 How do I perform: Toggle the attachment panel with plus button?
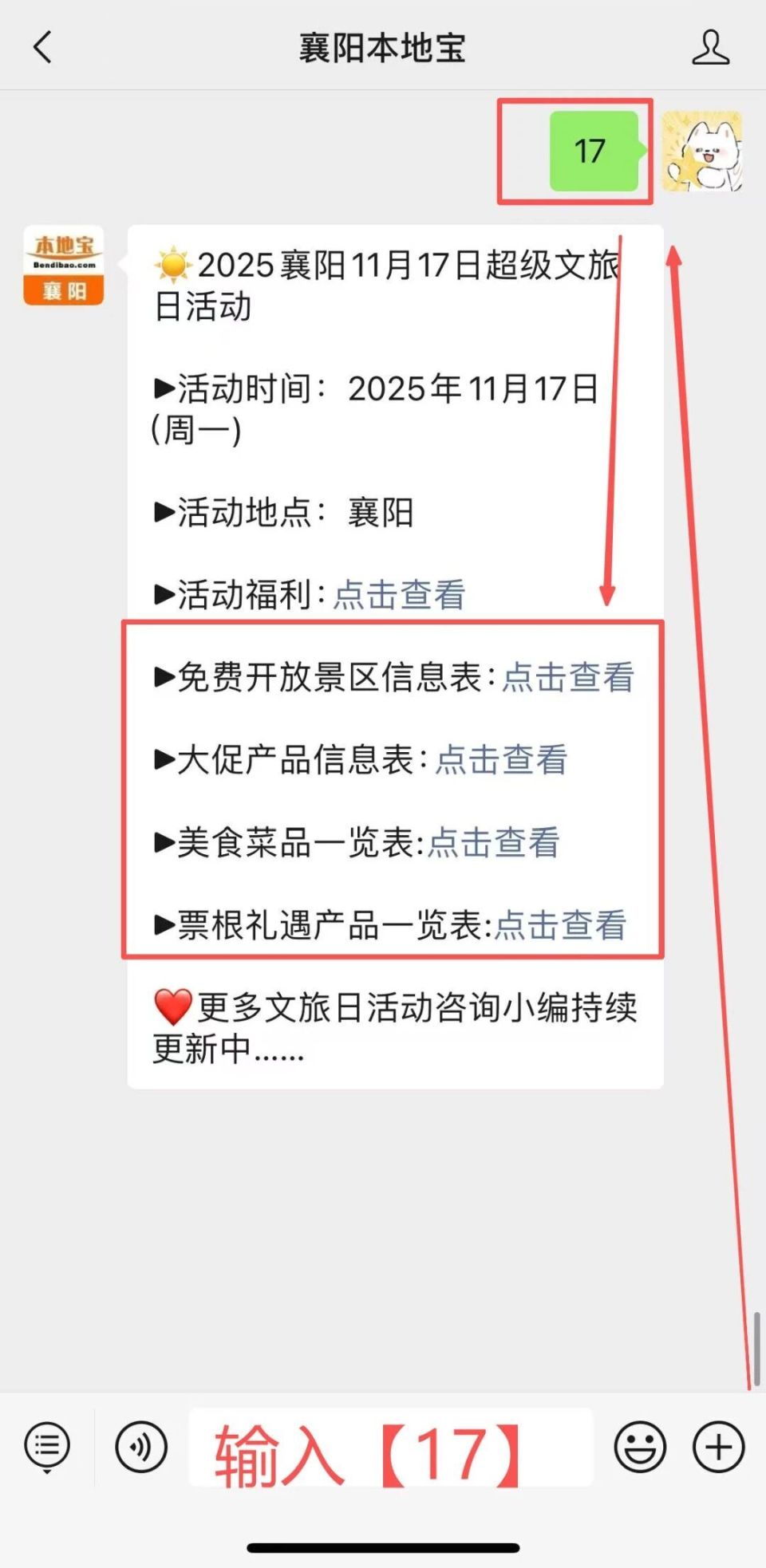(x=717, y=1446)
